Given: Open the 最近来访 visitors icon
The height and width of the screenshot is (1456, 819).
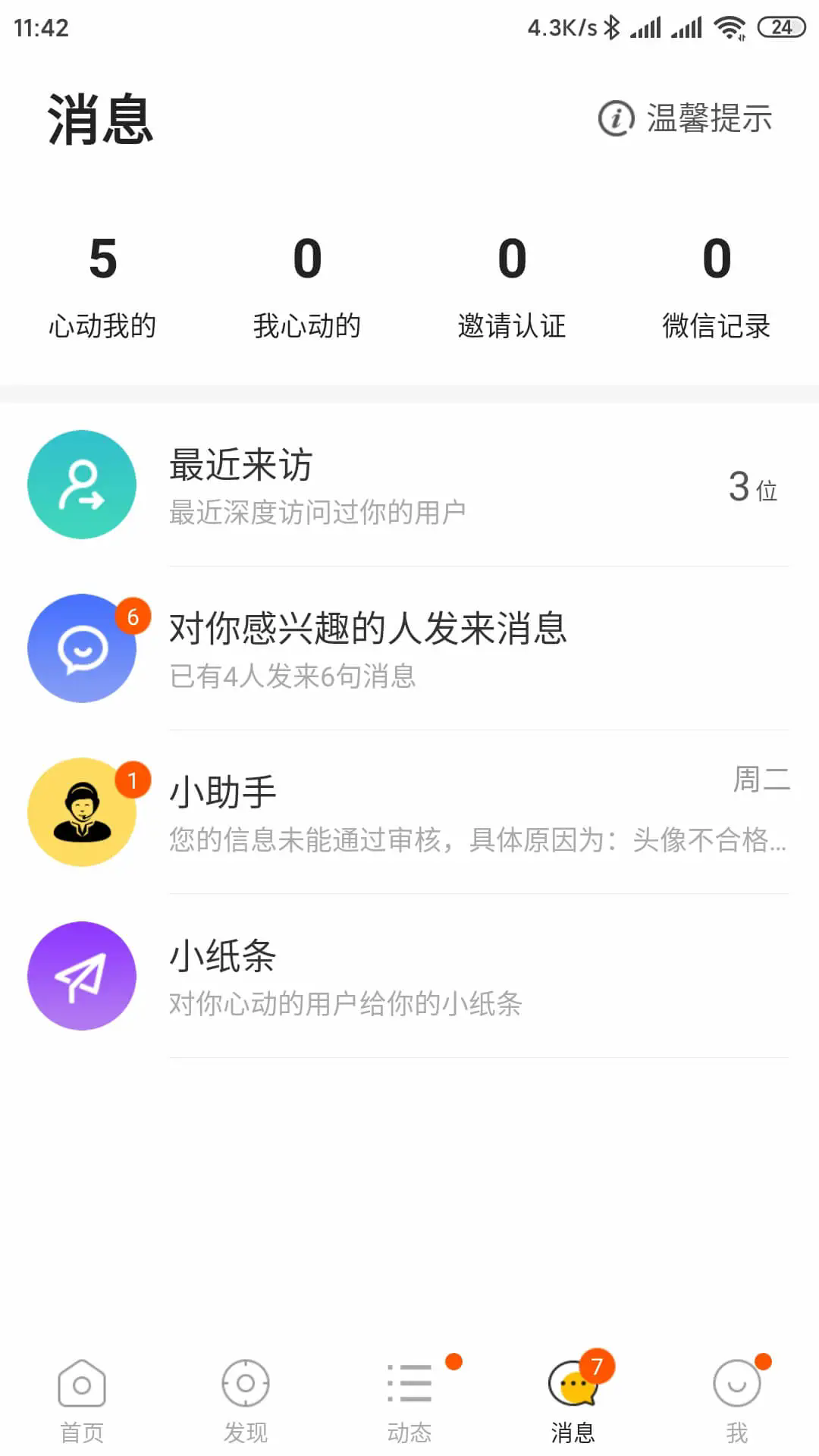Looking at the screenshot, I should click(x=82, y=485).
